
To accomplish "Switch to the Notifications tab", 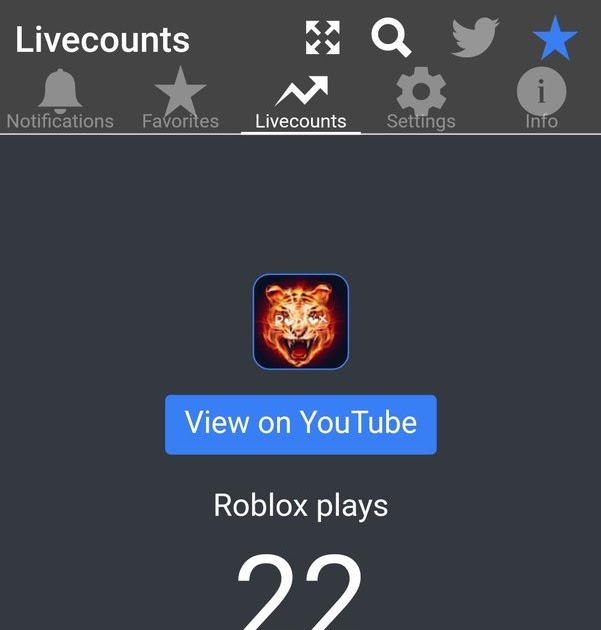I will (60, 102).
